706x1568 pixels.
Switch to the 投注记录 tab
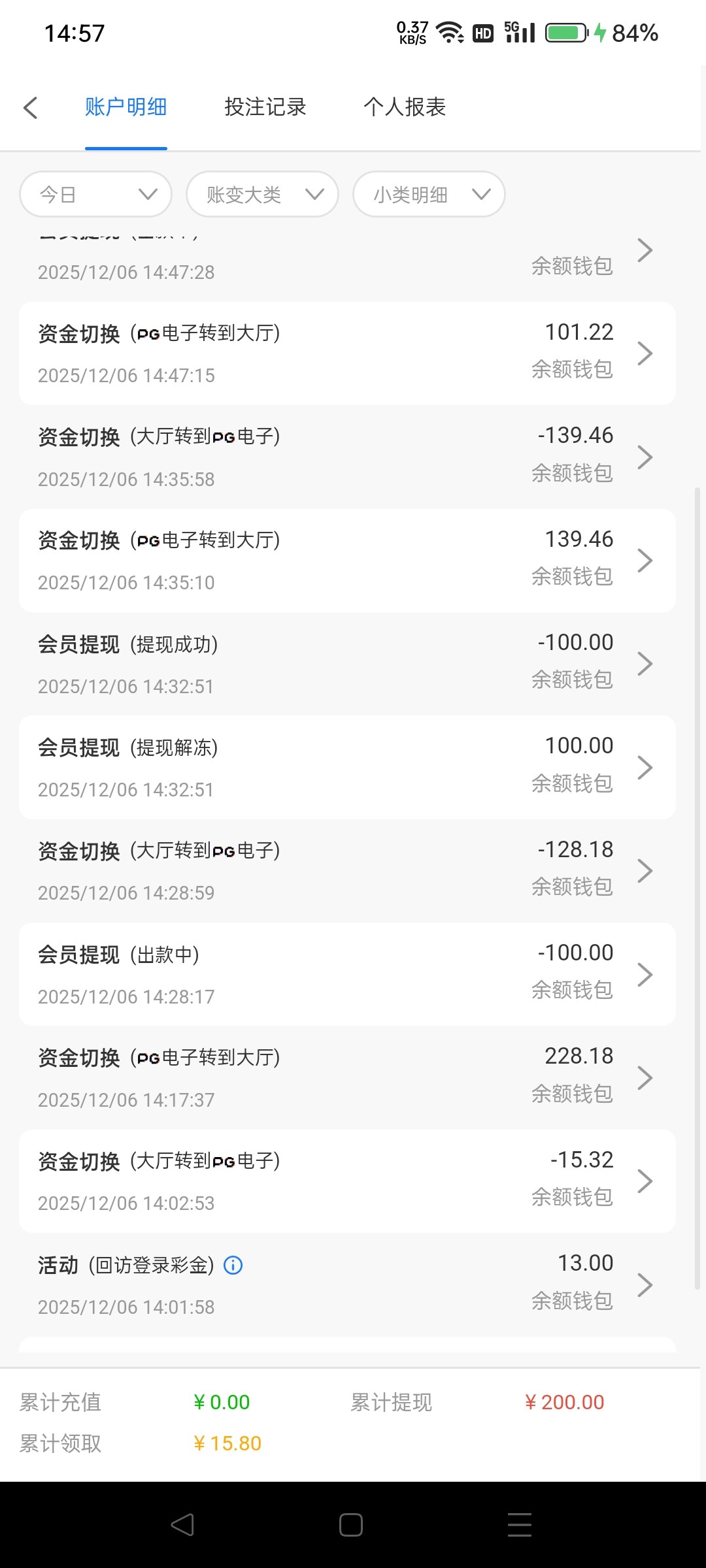coord(265,107)
